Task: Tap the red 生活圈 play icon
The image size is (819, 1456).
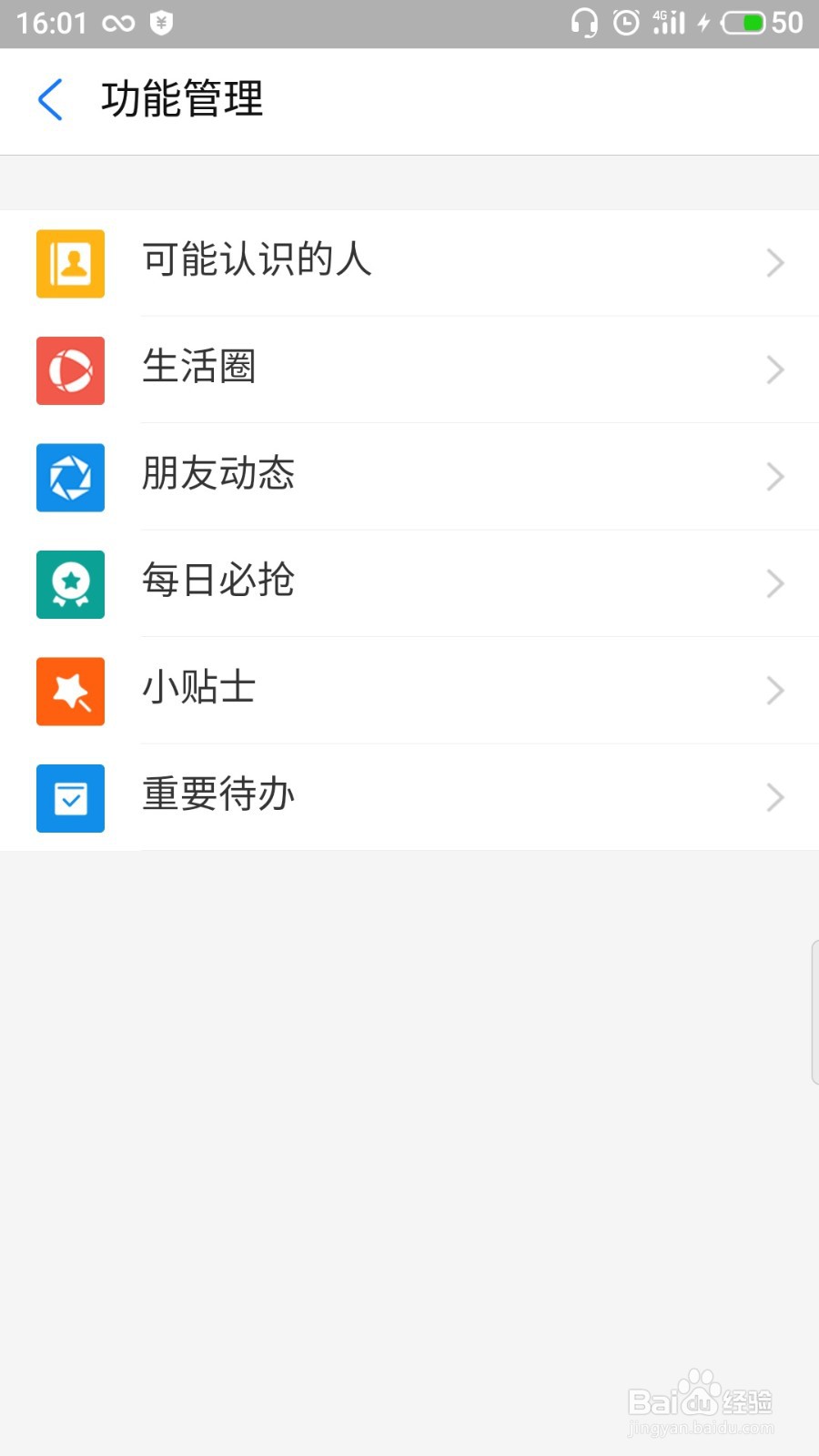Action: click(x=70, y=370)
